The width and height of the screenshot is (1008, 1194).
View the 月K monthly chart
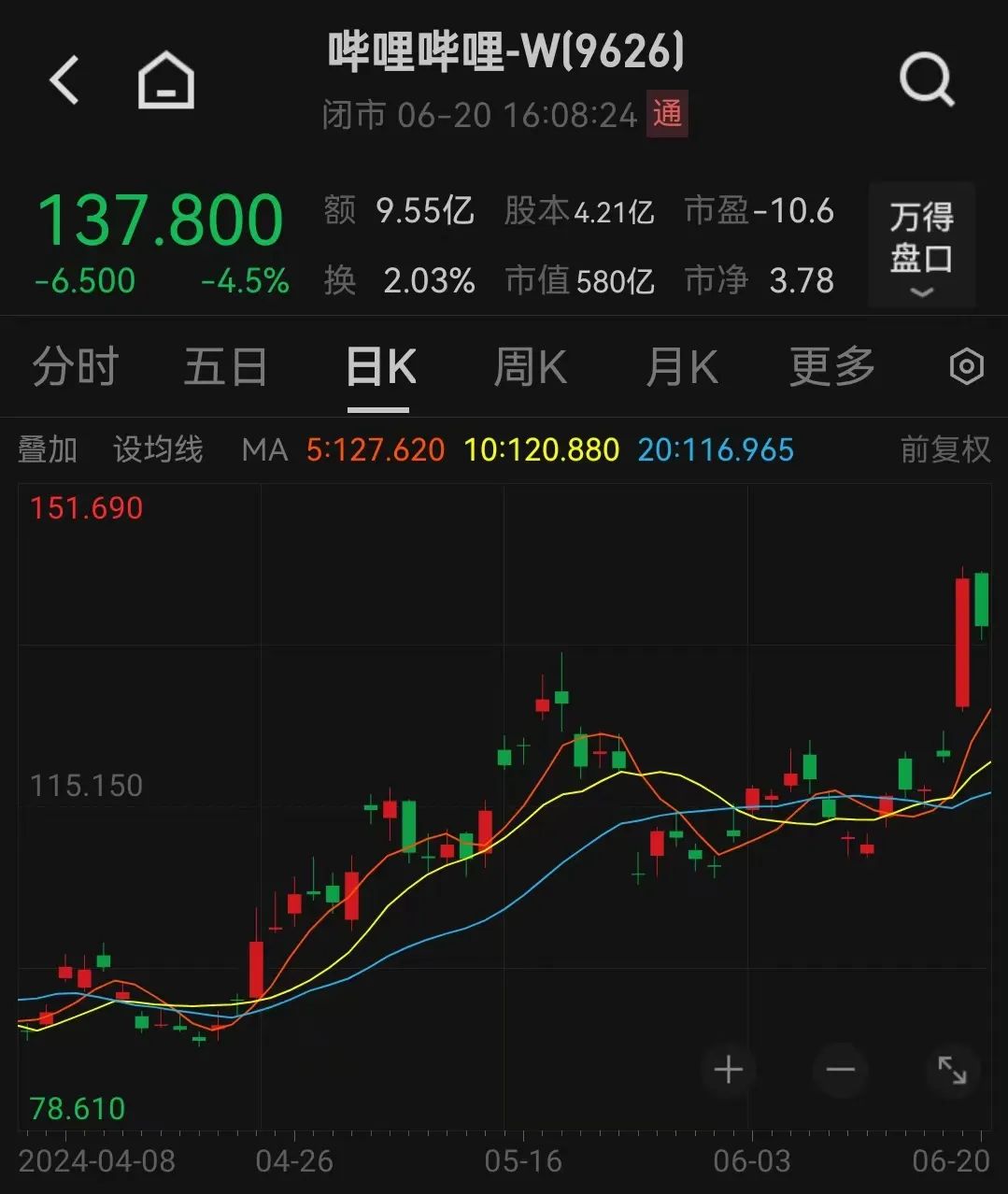681,367
